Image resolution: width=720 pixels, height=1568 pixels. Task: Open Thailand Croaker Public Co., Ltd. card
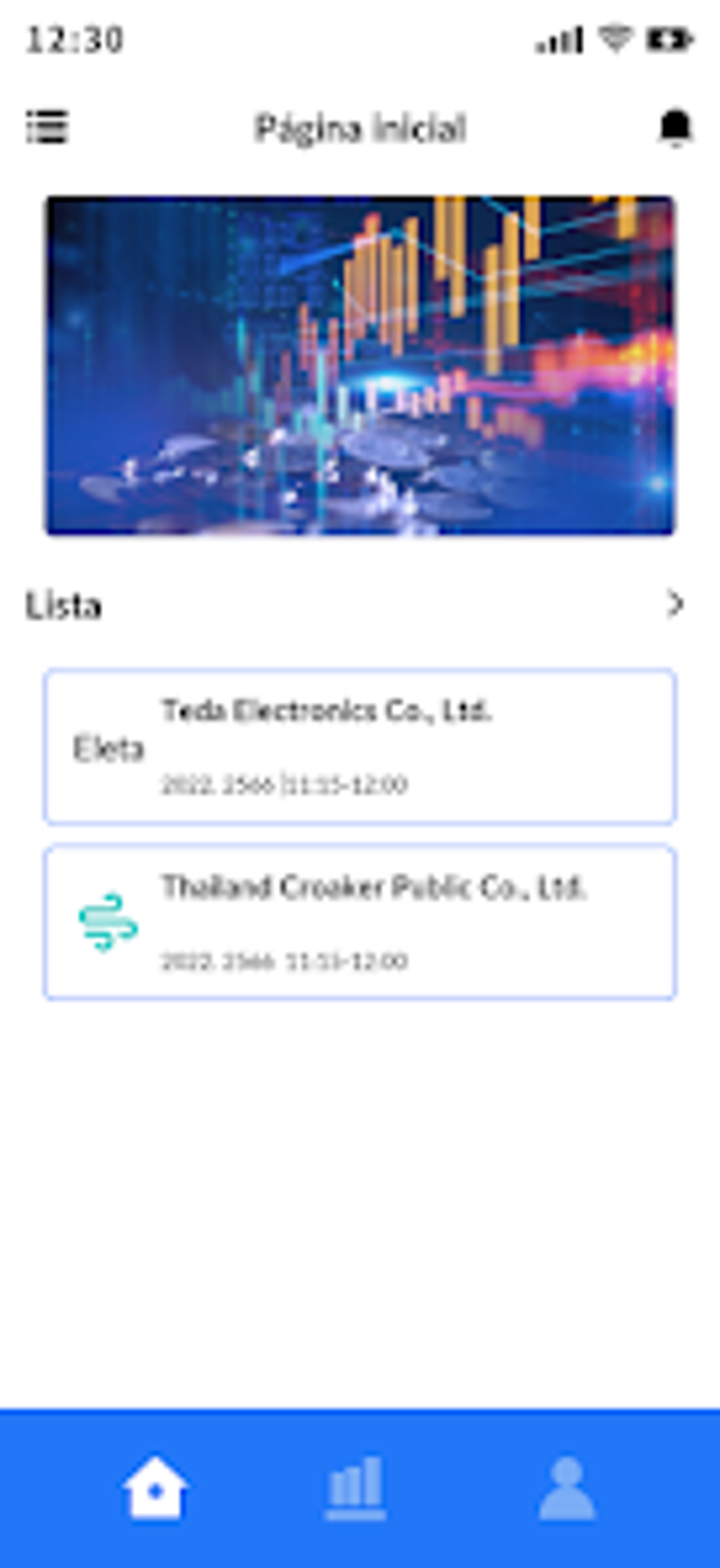tap(360, 922)
